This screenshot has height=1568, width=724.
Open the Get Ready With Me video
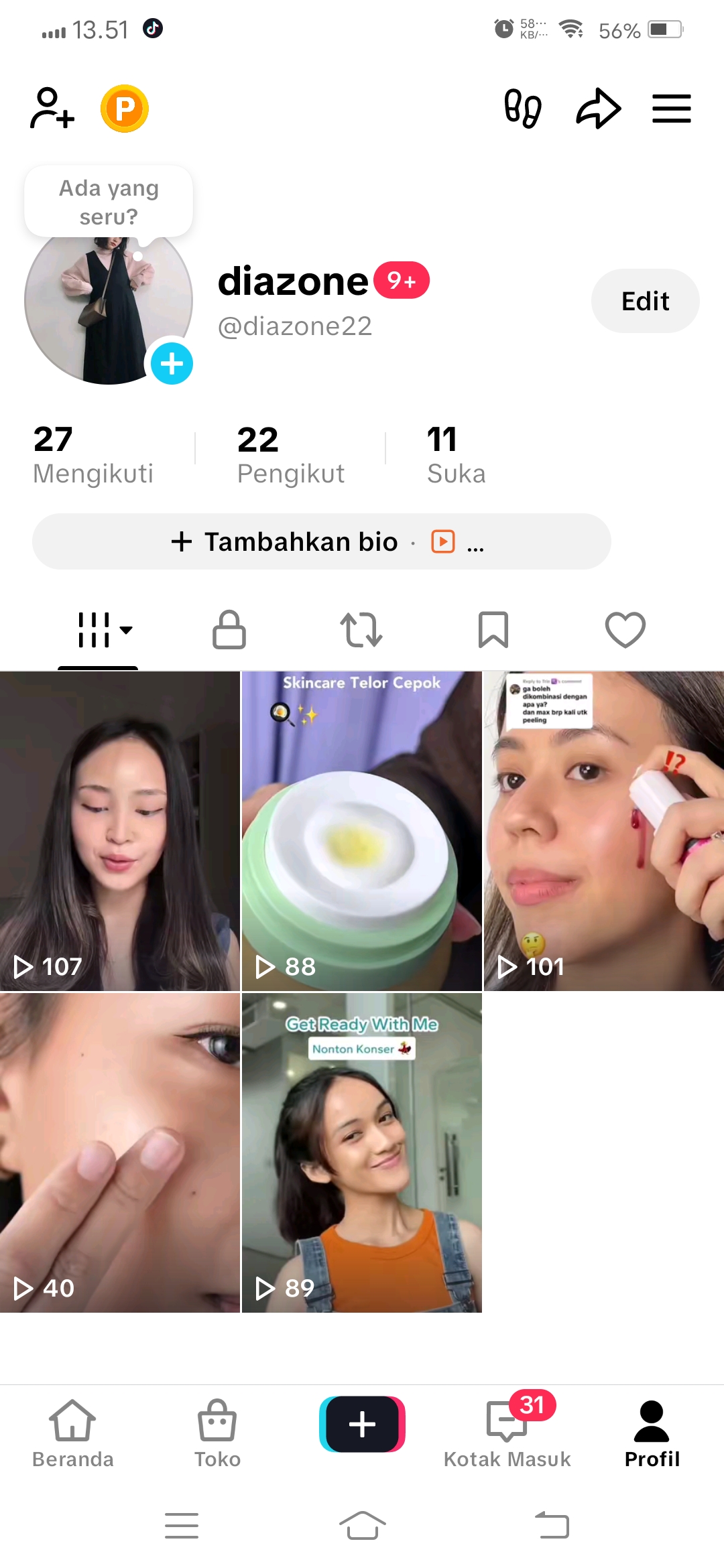[x=362, y=1153]
